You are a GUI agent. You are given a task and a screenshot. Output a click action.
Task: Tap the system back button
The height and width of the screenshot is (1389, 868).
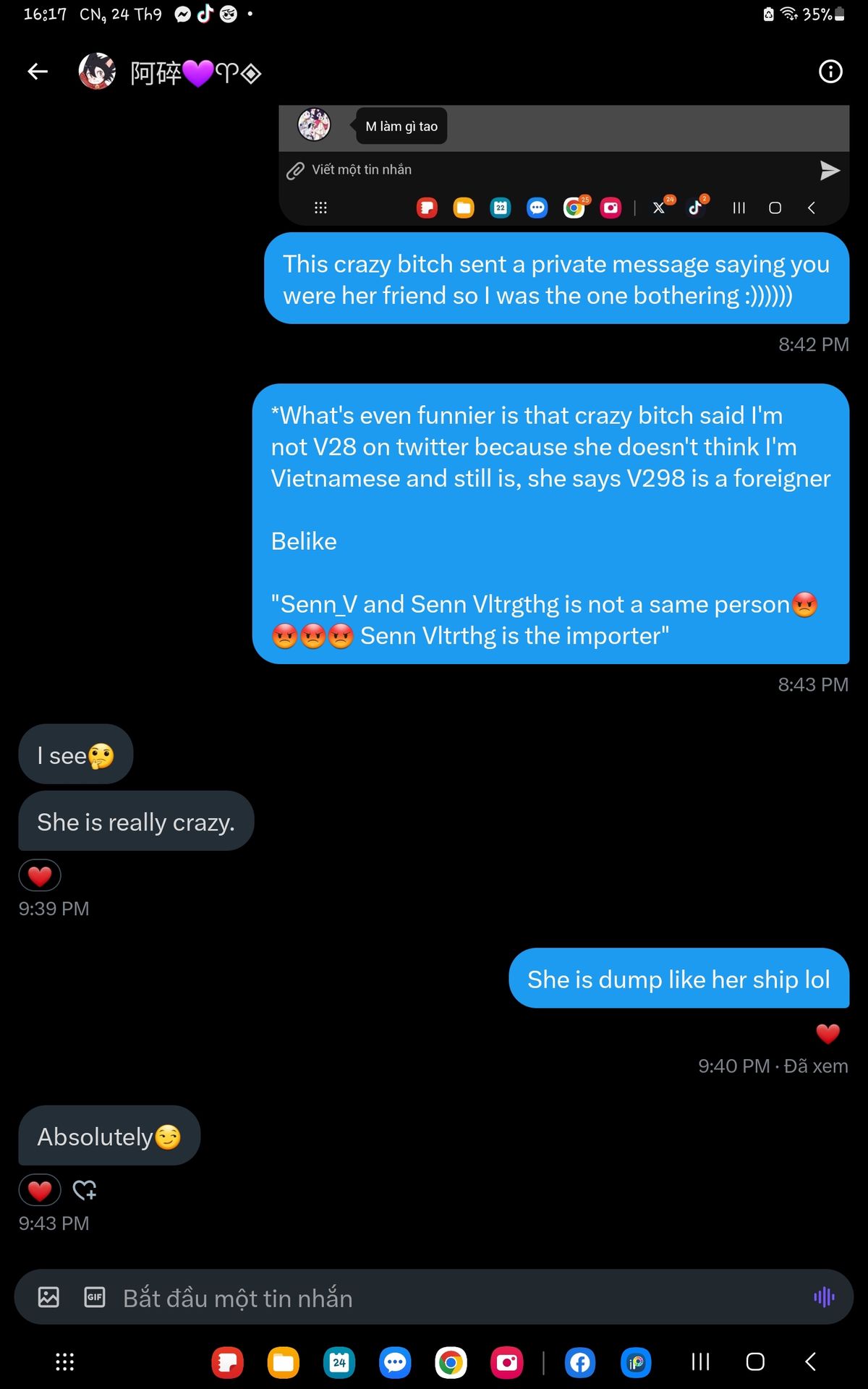pyautogui.click(x=811, y=1362)
